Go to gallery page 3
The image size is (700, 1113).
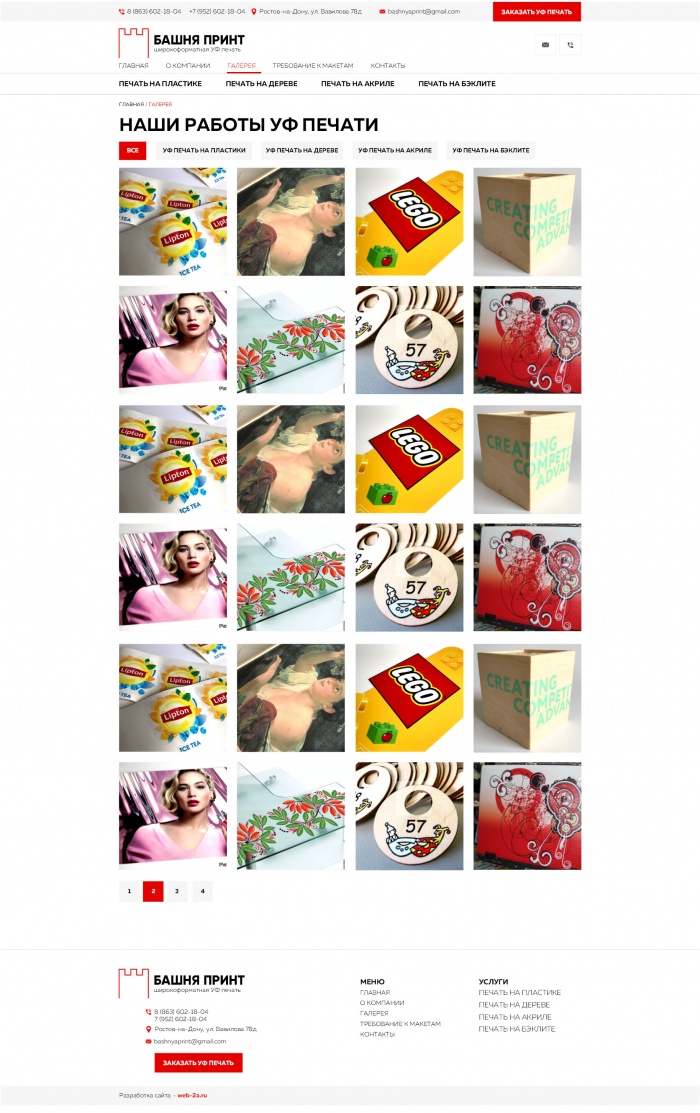(177, 891)
